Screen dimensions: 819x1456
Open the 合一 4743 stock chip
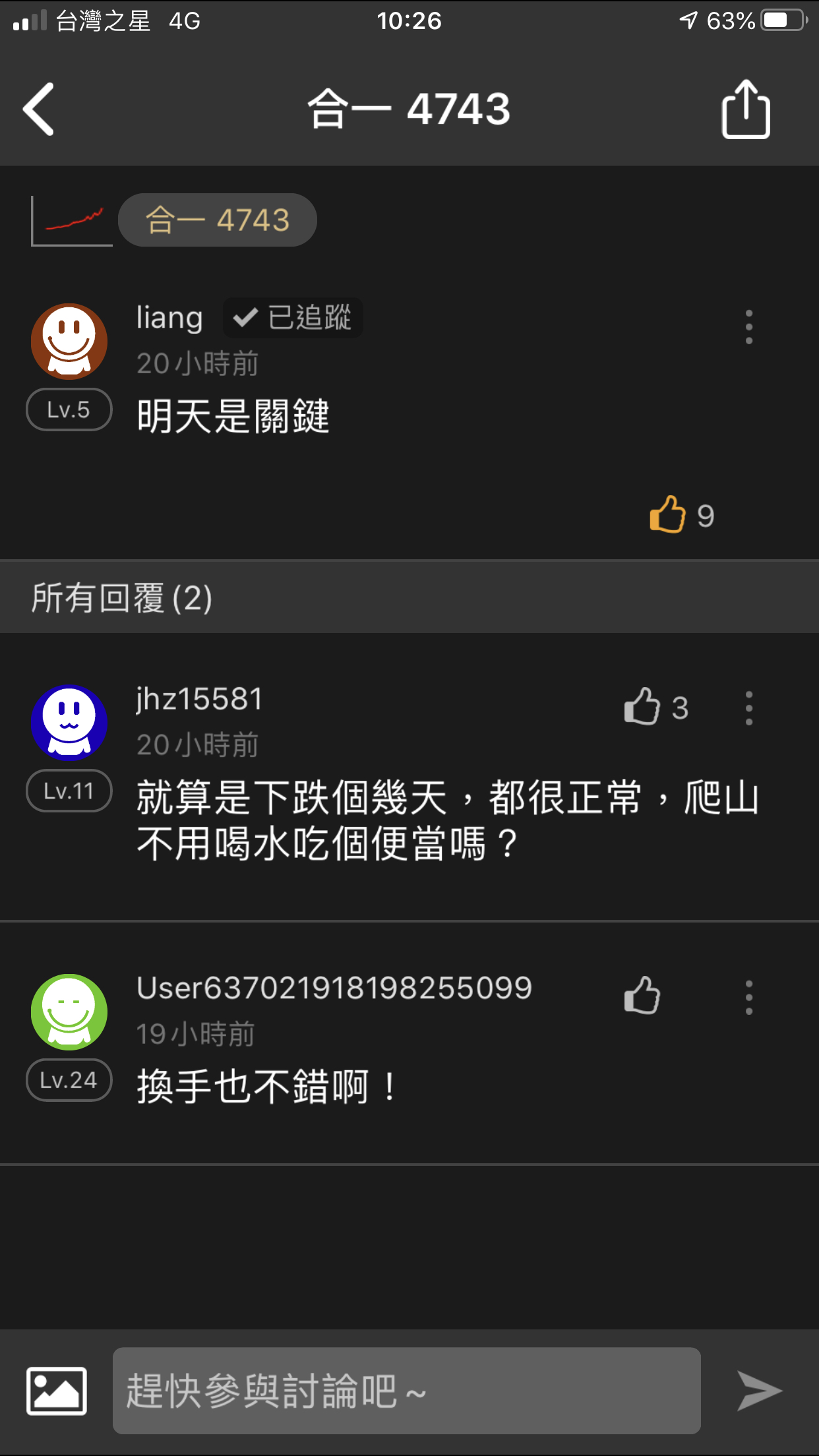click(218, 220)
